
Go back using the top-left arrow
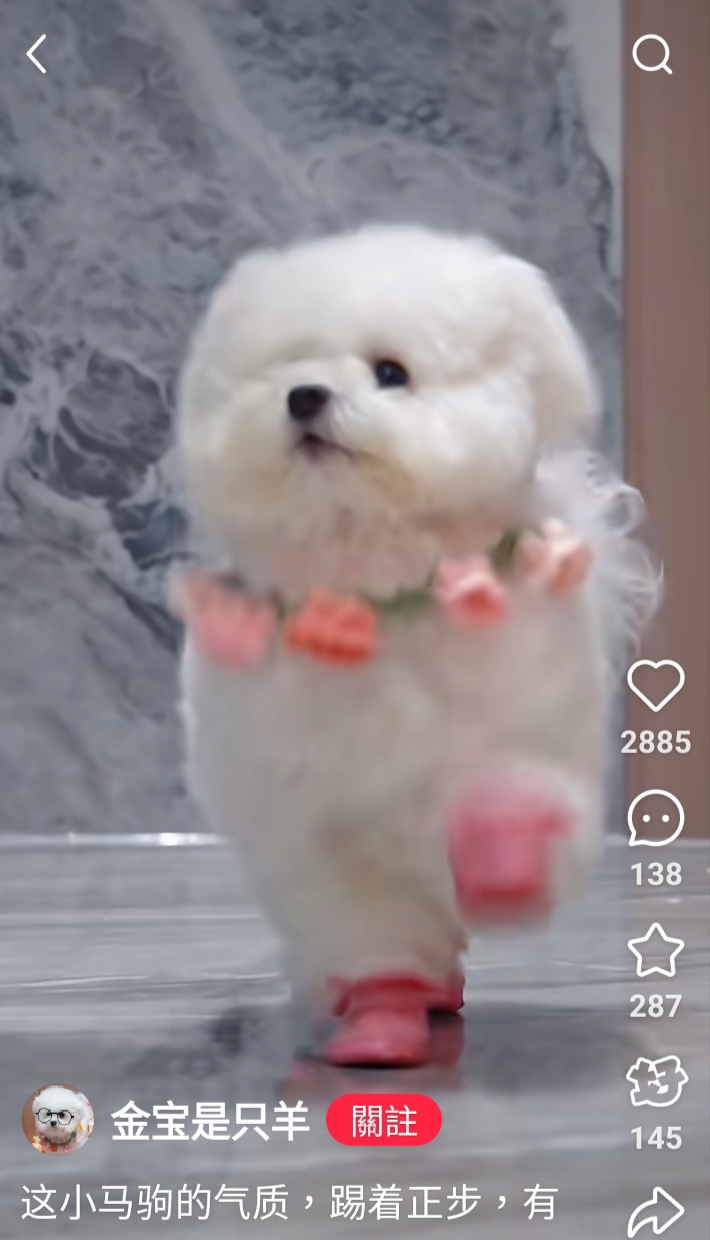pos(37,54)
